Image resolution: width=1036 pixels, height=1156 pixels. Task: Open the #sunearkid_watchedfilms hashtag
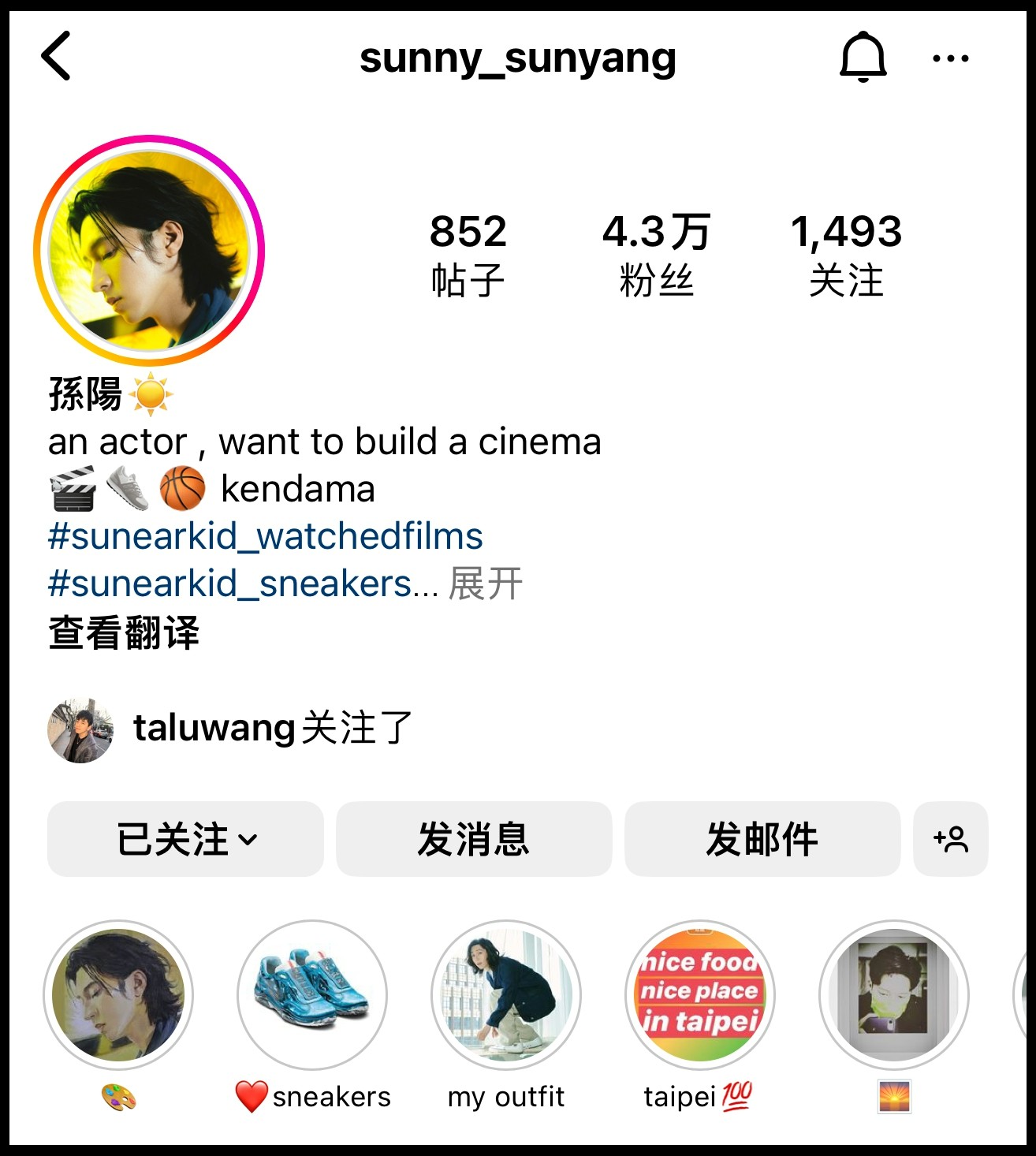click(265, 536)
